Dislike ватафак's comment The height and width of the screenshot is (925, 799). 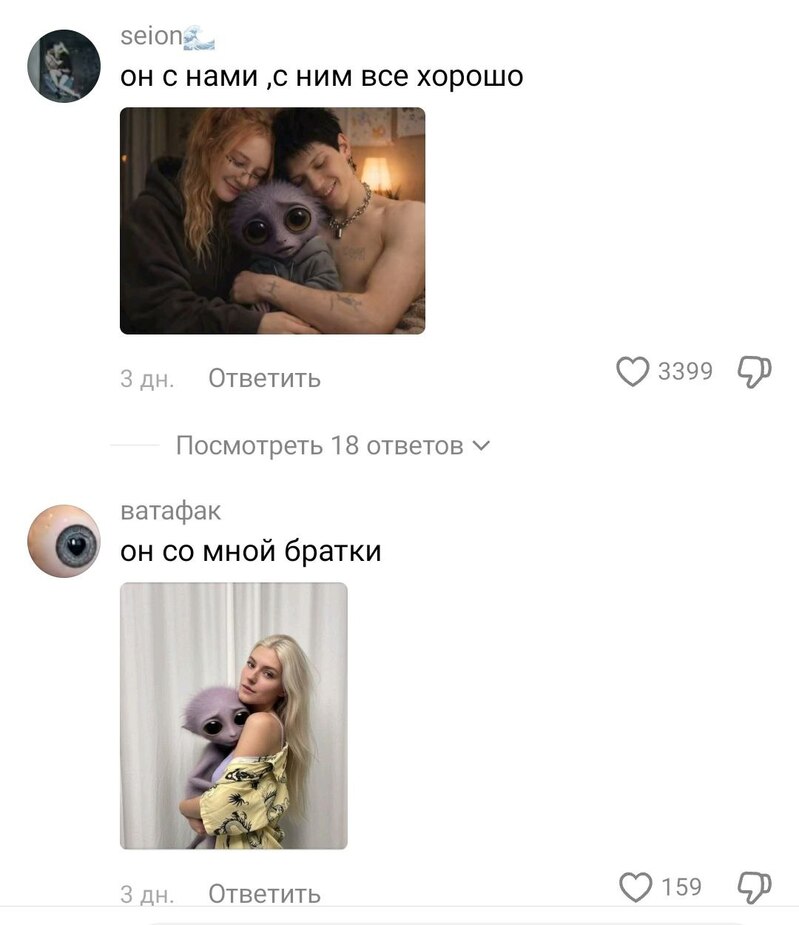(x=755, y=887)
